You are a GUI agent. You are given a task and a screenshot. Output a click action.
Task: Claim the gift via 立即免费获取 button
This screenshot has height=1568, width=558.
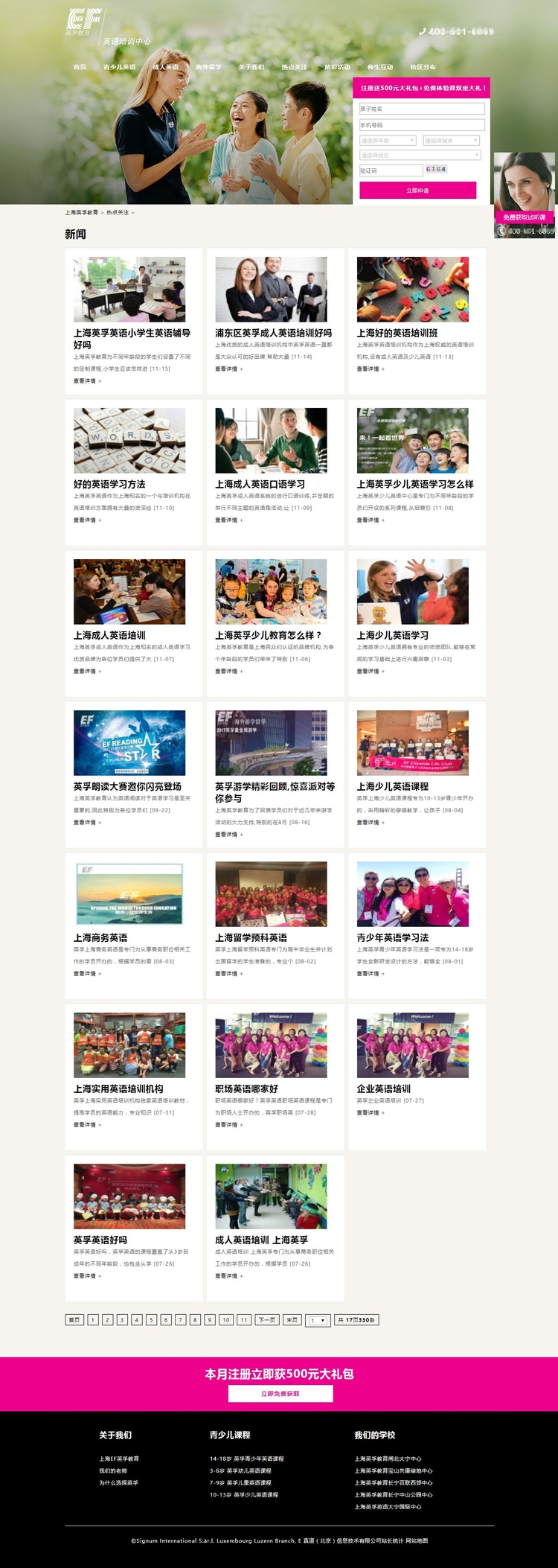pyautogui.click(x=280, y=1393)
